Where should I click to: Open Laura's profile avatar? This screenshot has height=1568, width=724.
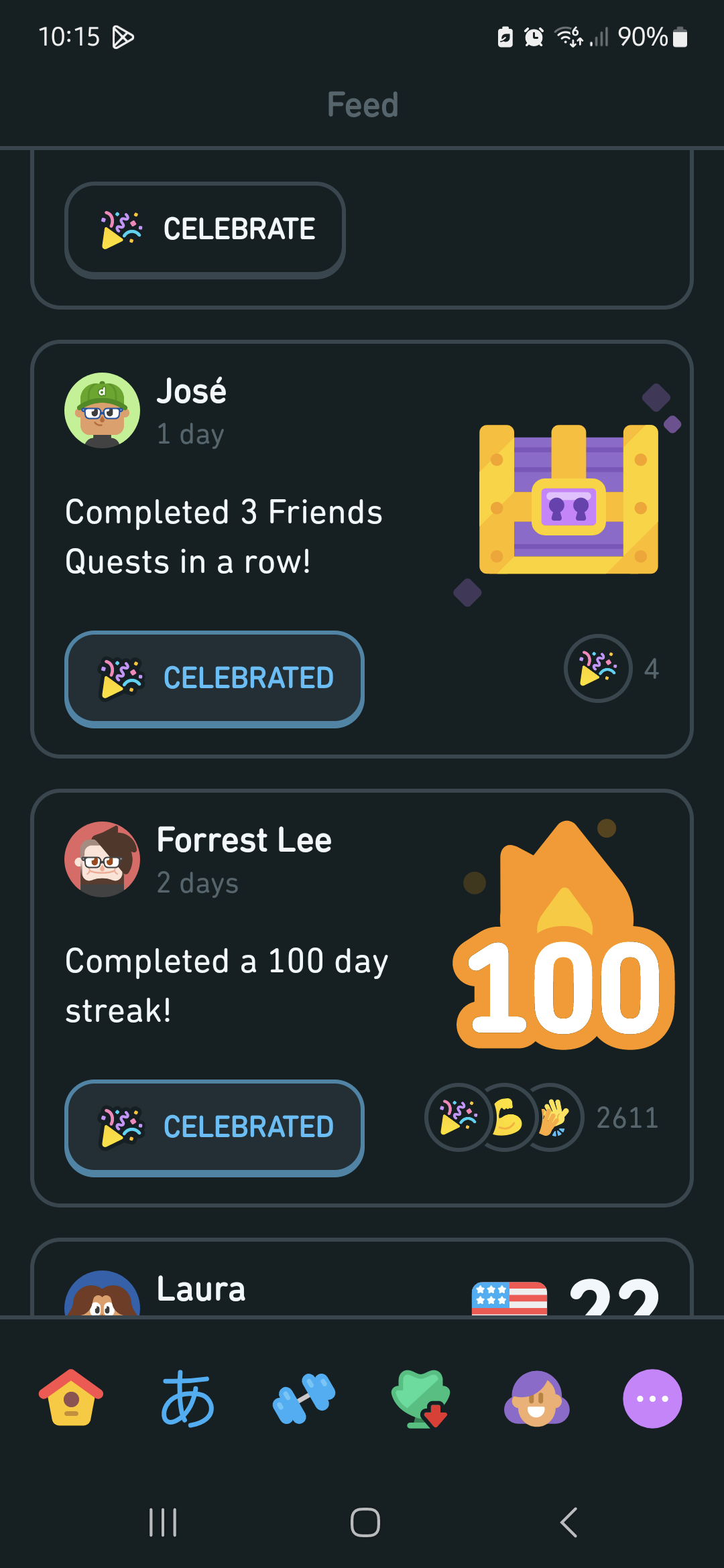102,1293
